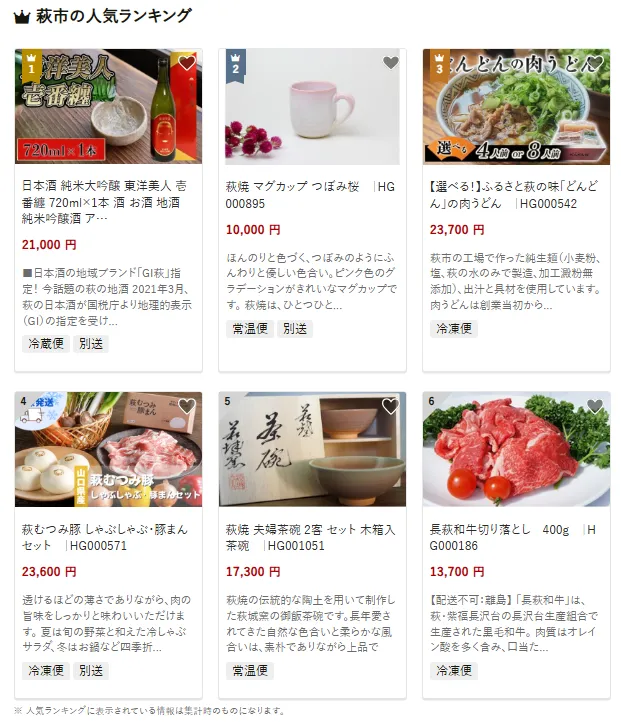Favorite 長萩和牛切り落とし 400g

(x=594, y=406)
